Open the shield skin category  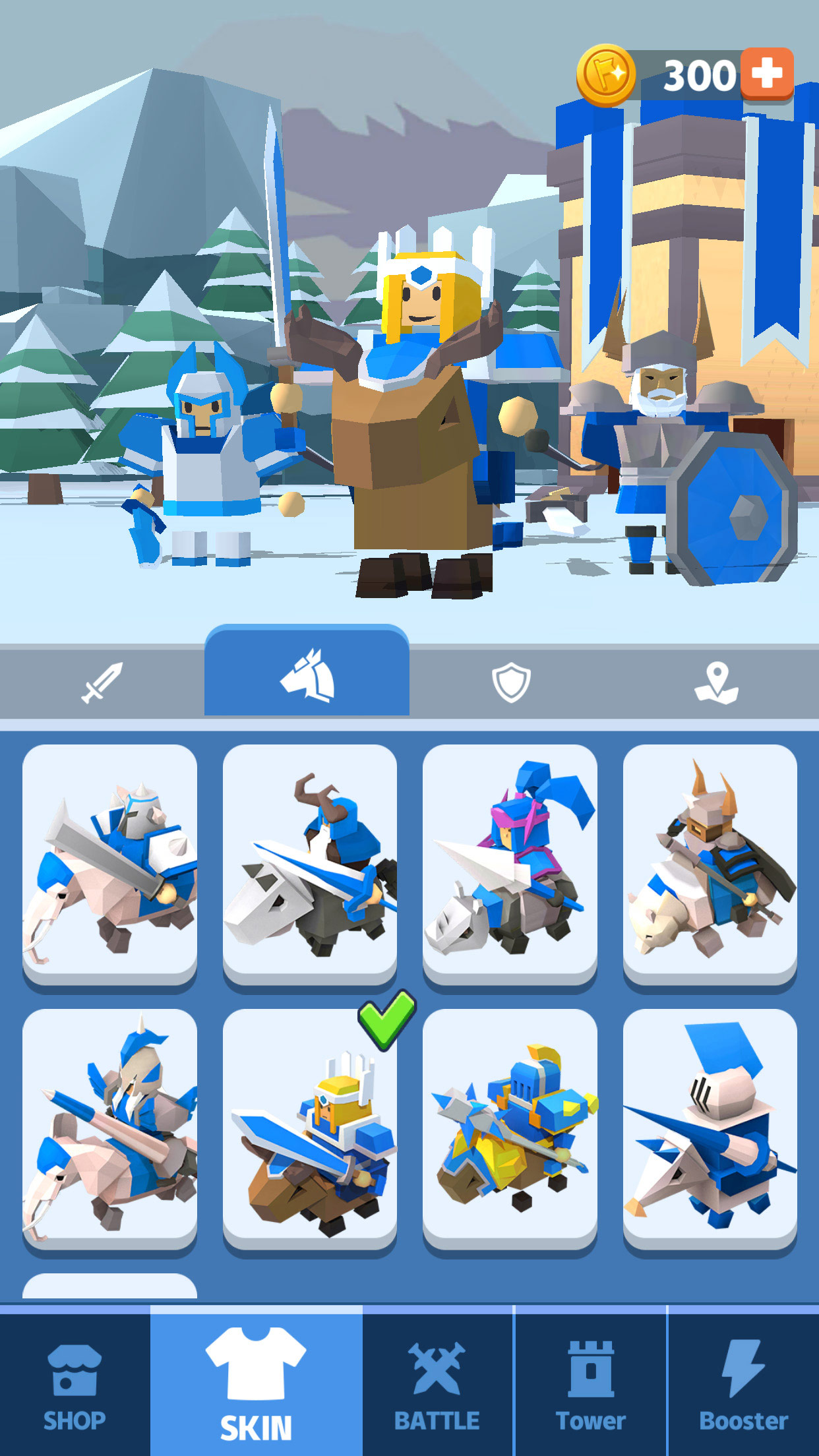click(511, 682)
